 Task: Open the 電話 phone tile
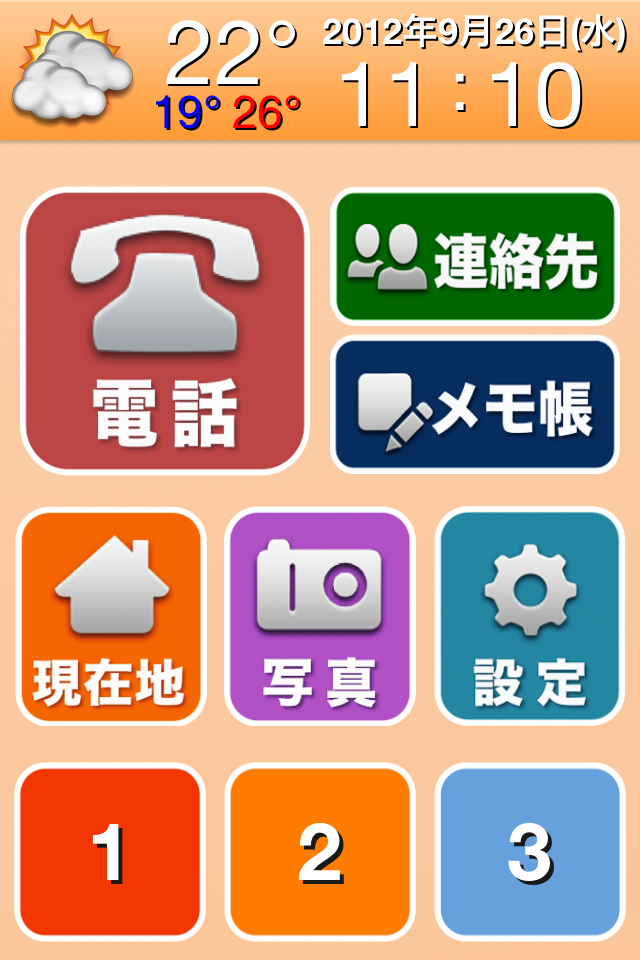165,331
